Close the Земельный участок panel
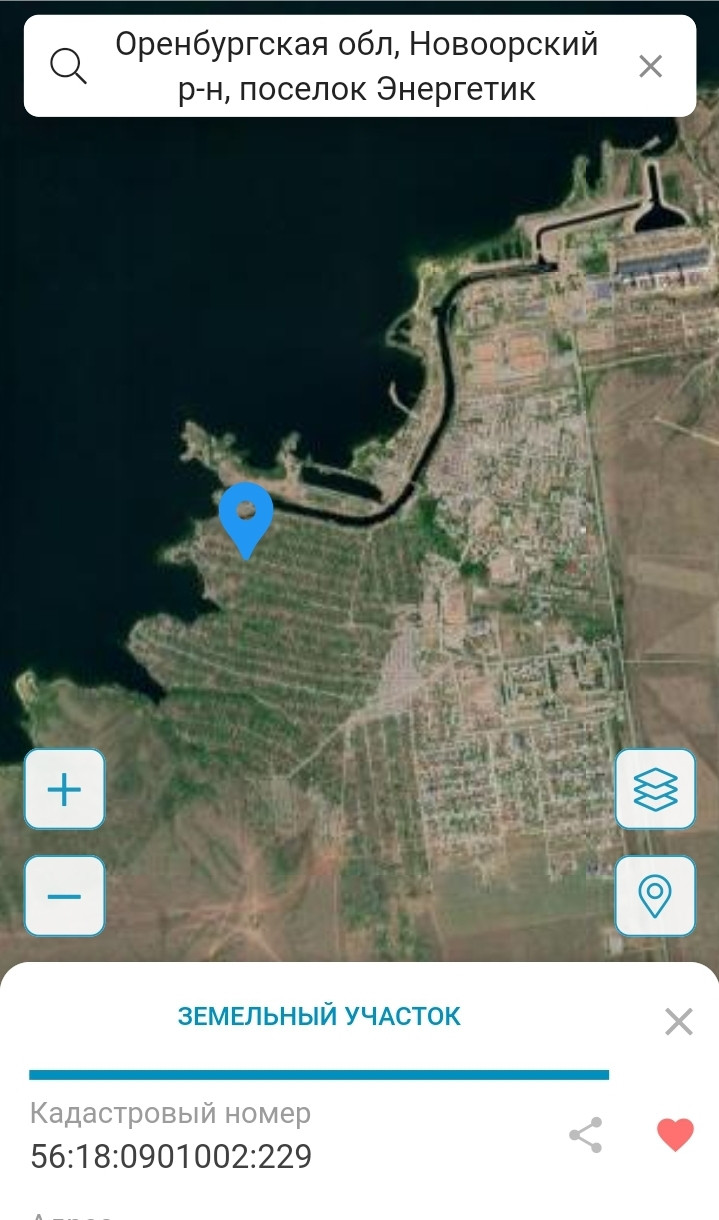719x1220 pixels. (x=678, y=1021)
